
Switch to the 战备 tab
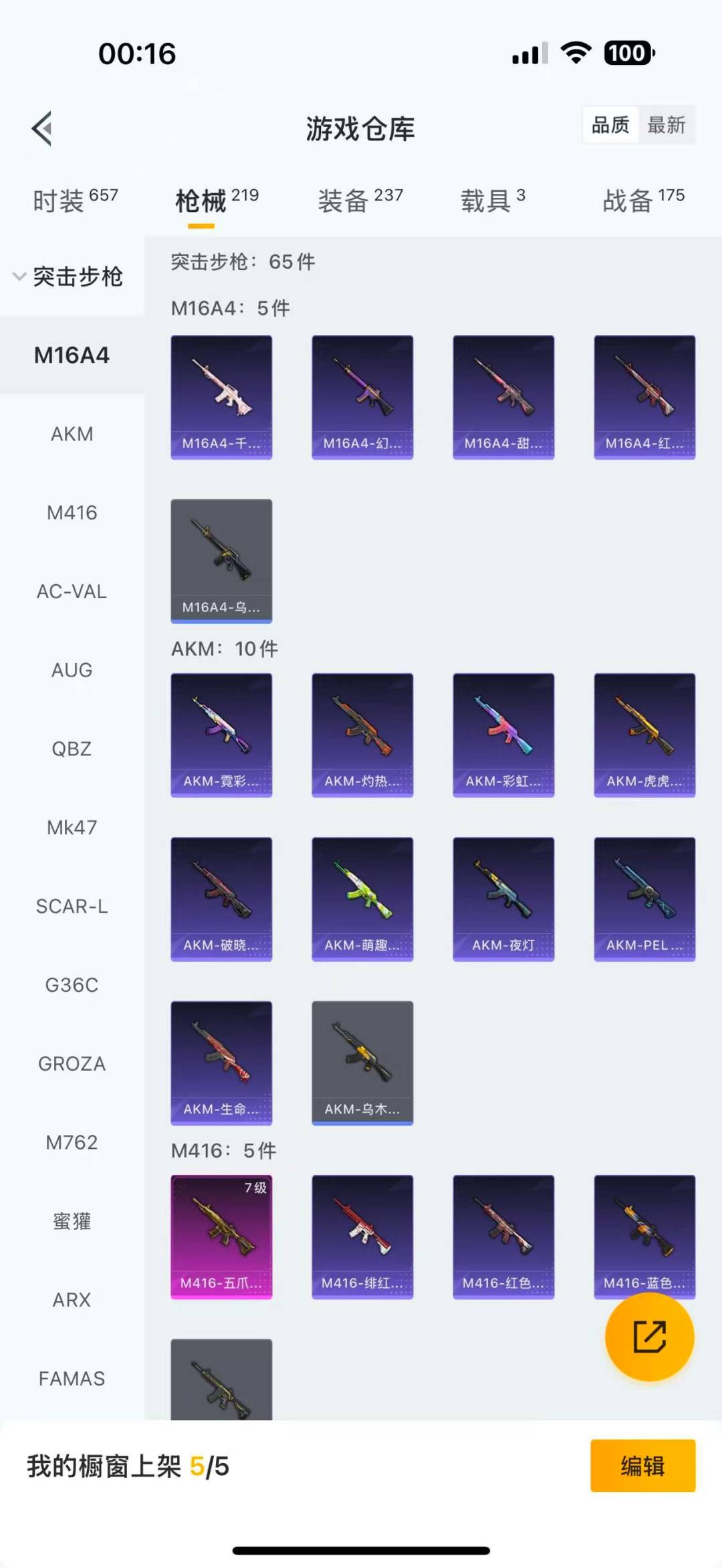point(642,201)
